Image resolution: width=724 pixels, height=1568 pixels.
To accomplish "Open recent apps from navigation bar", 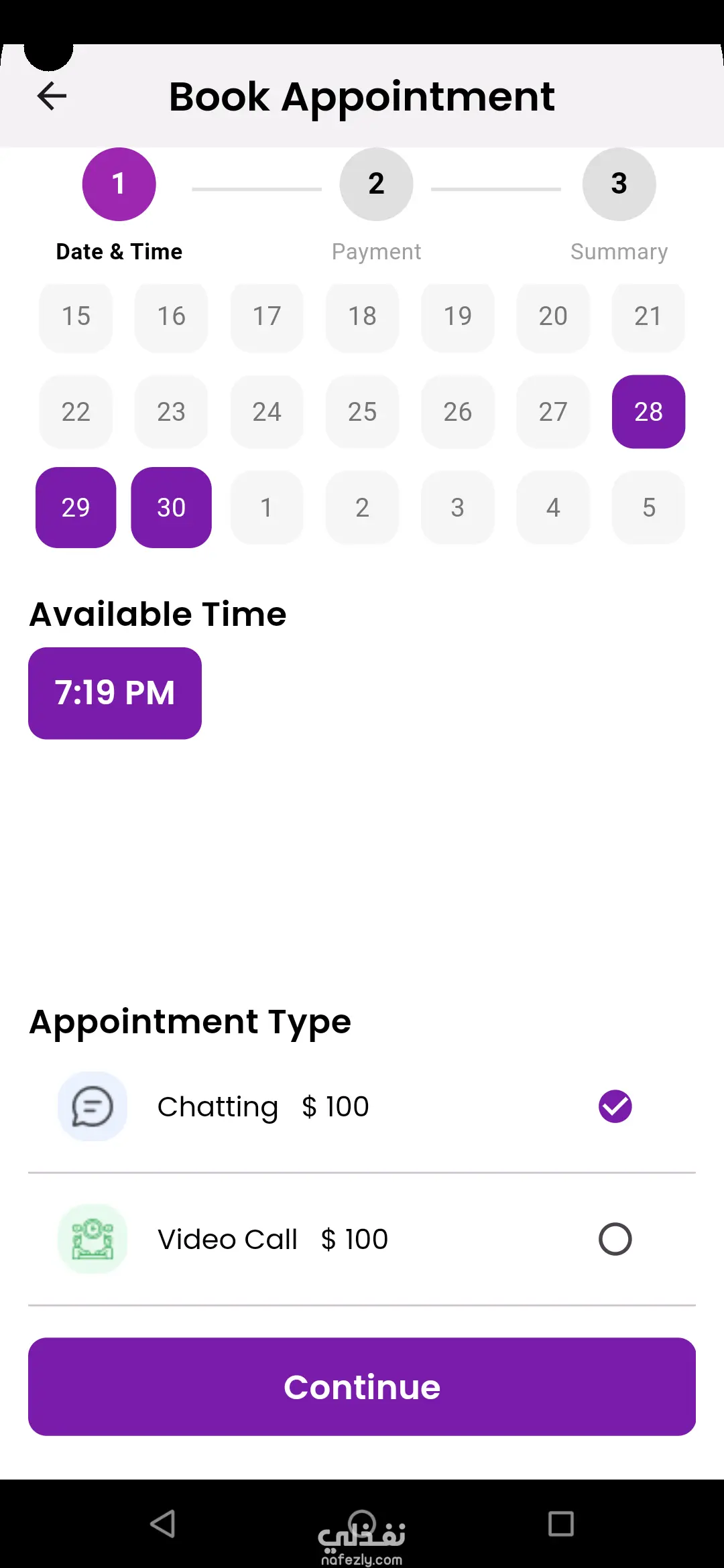I will point(560,1523).
